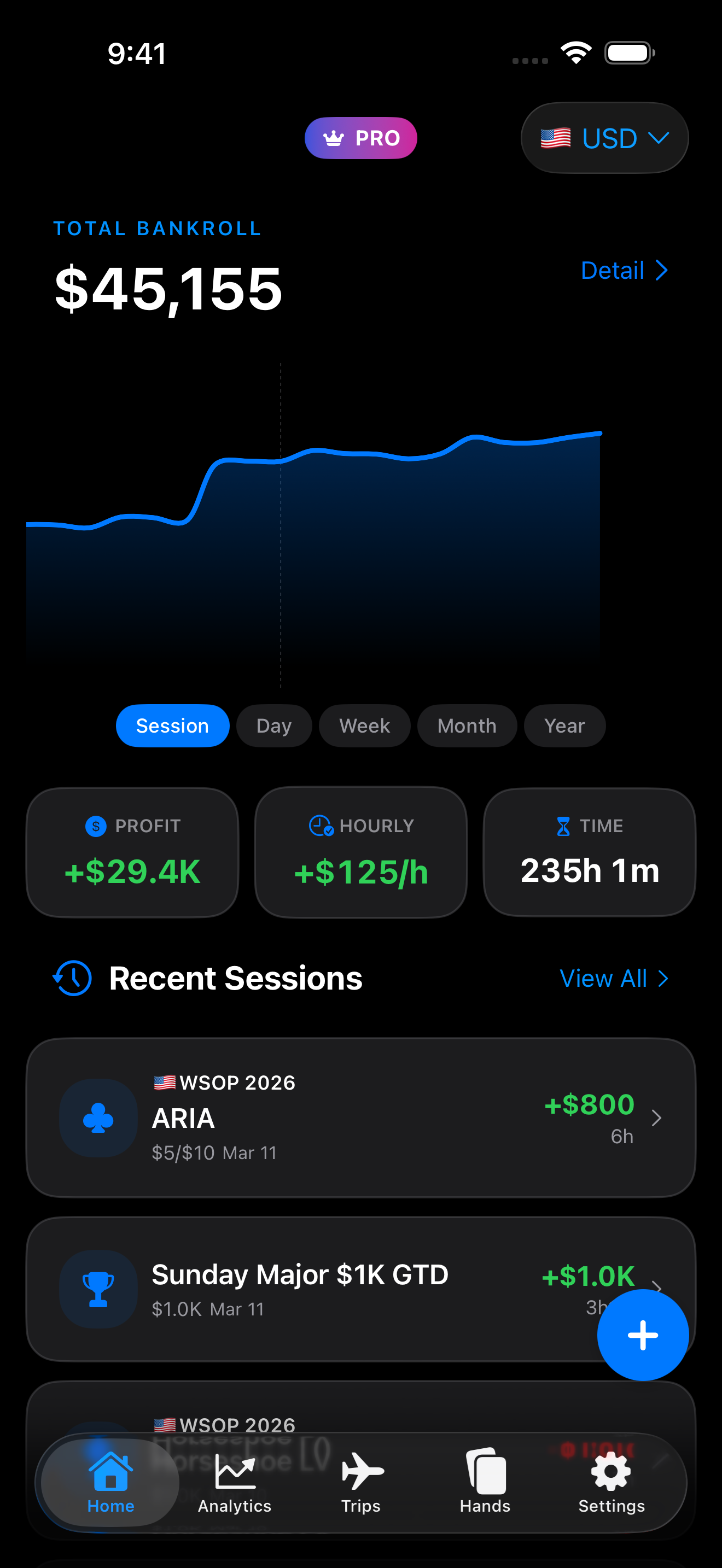Open bankroll Detail
This screenshot has height=1568, width=722.
624,270
